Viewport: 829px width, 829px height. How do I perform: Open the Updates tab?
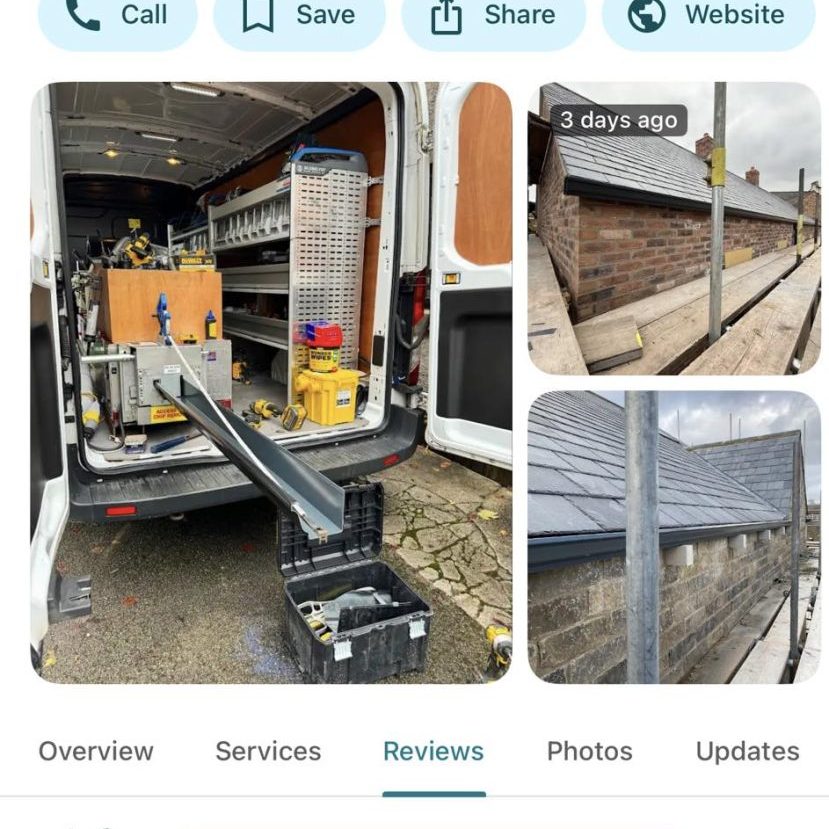[x=747, y=751]
